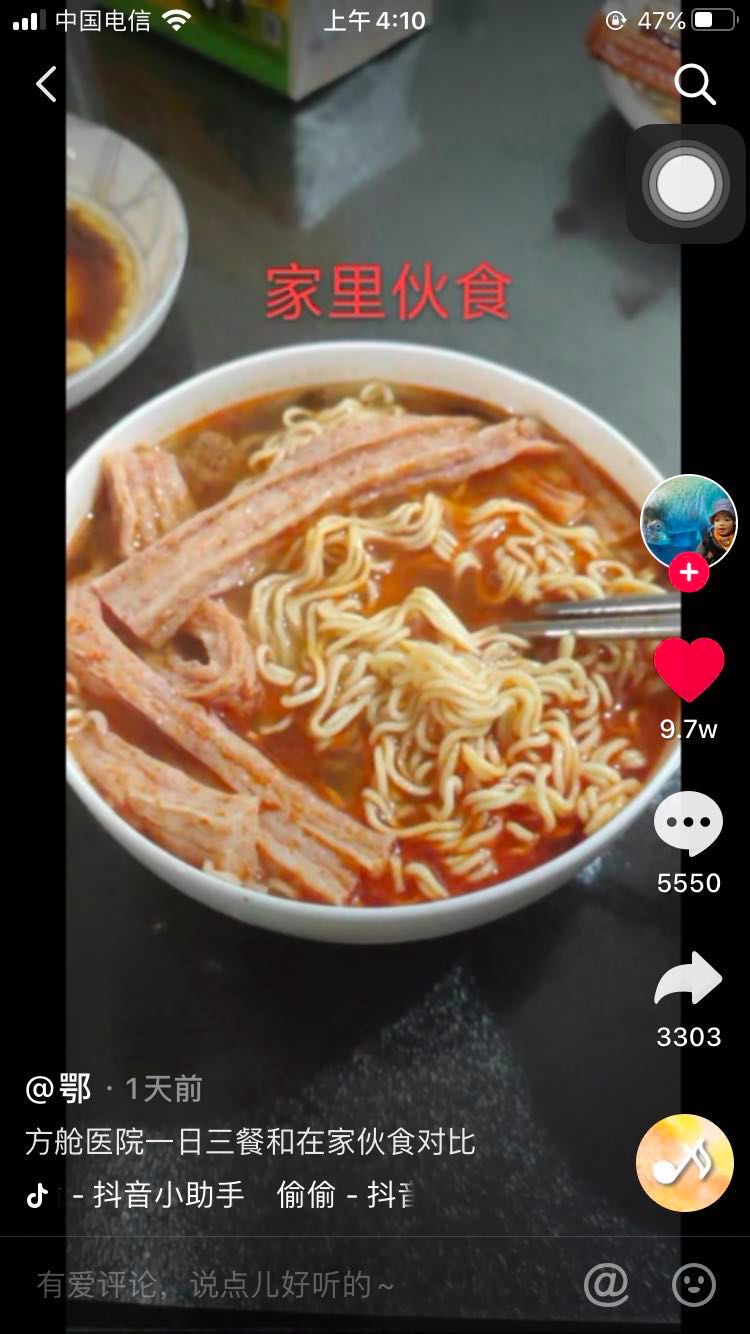Follow the creator with the plus badge
Image resolution: width=750 pixels, height=1334 pixels.
click(x=688, y=572)
